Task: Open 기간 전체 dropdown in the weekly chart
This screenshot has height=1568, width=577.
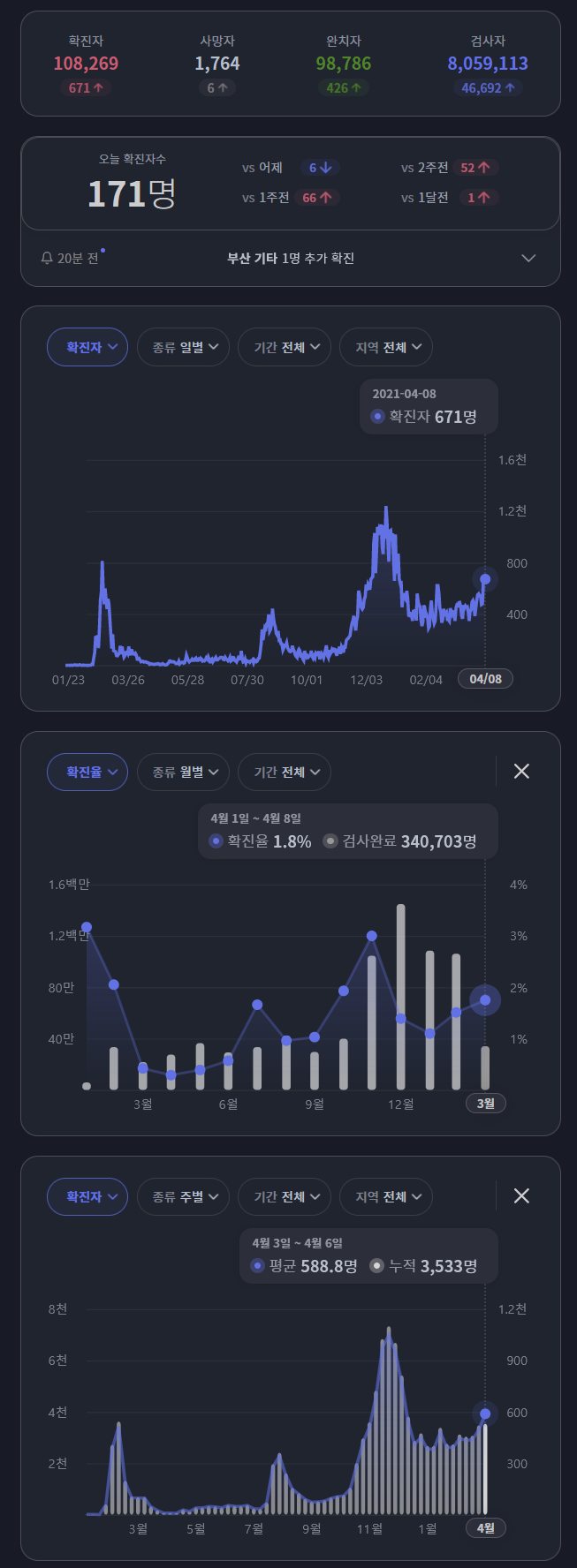Action: tap(285, 1196)
